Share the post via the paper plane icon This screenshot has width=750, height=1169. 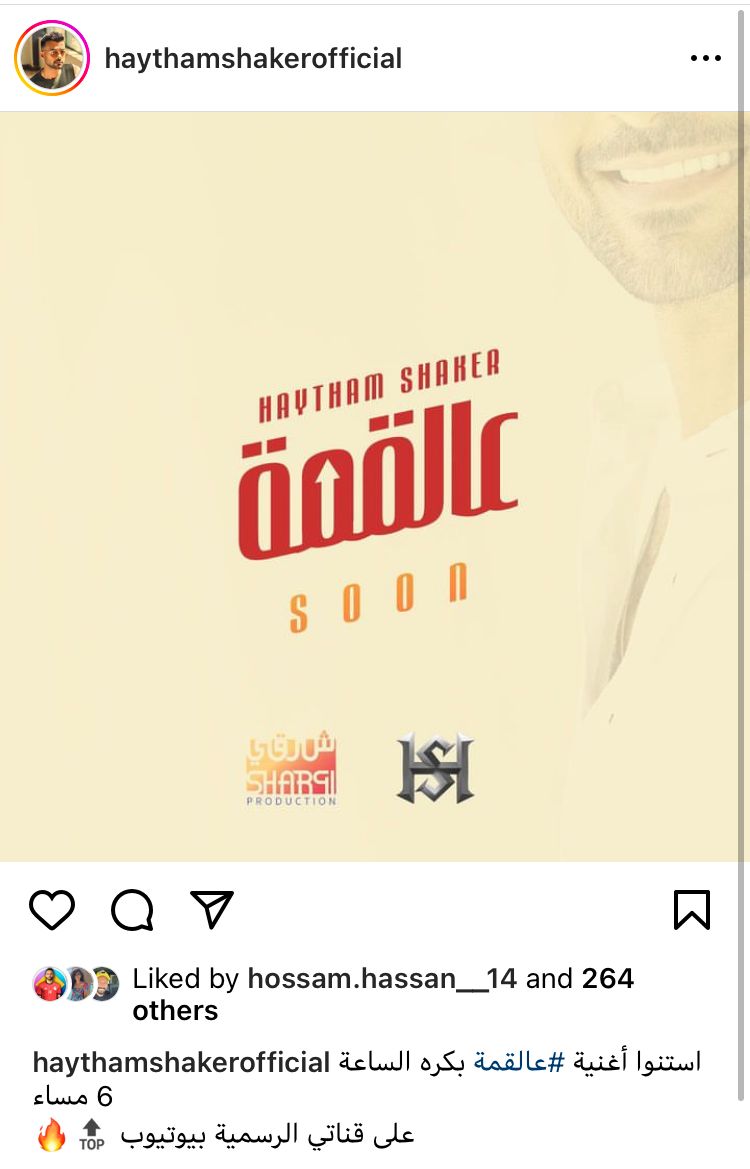tap(212, 909)
